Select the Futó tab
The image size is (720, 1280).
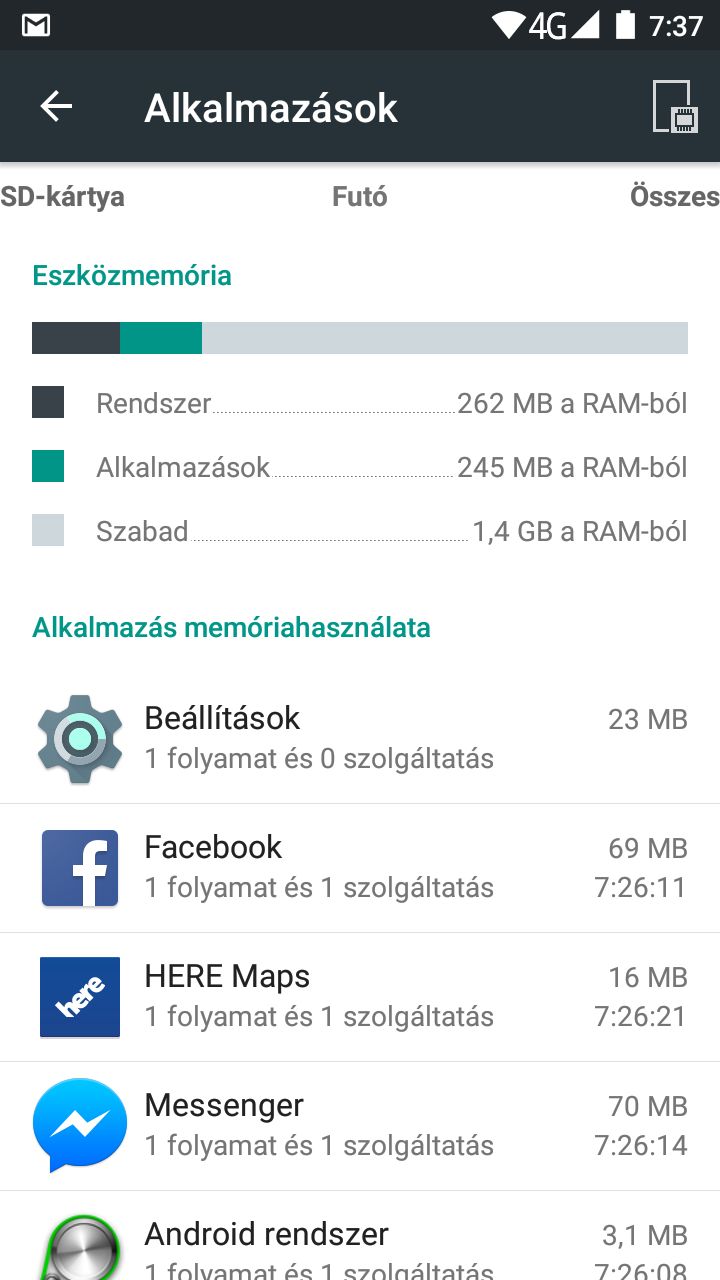click(x=359, y=196)
